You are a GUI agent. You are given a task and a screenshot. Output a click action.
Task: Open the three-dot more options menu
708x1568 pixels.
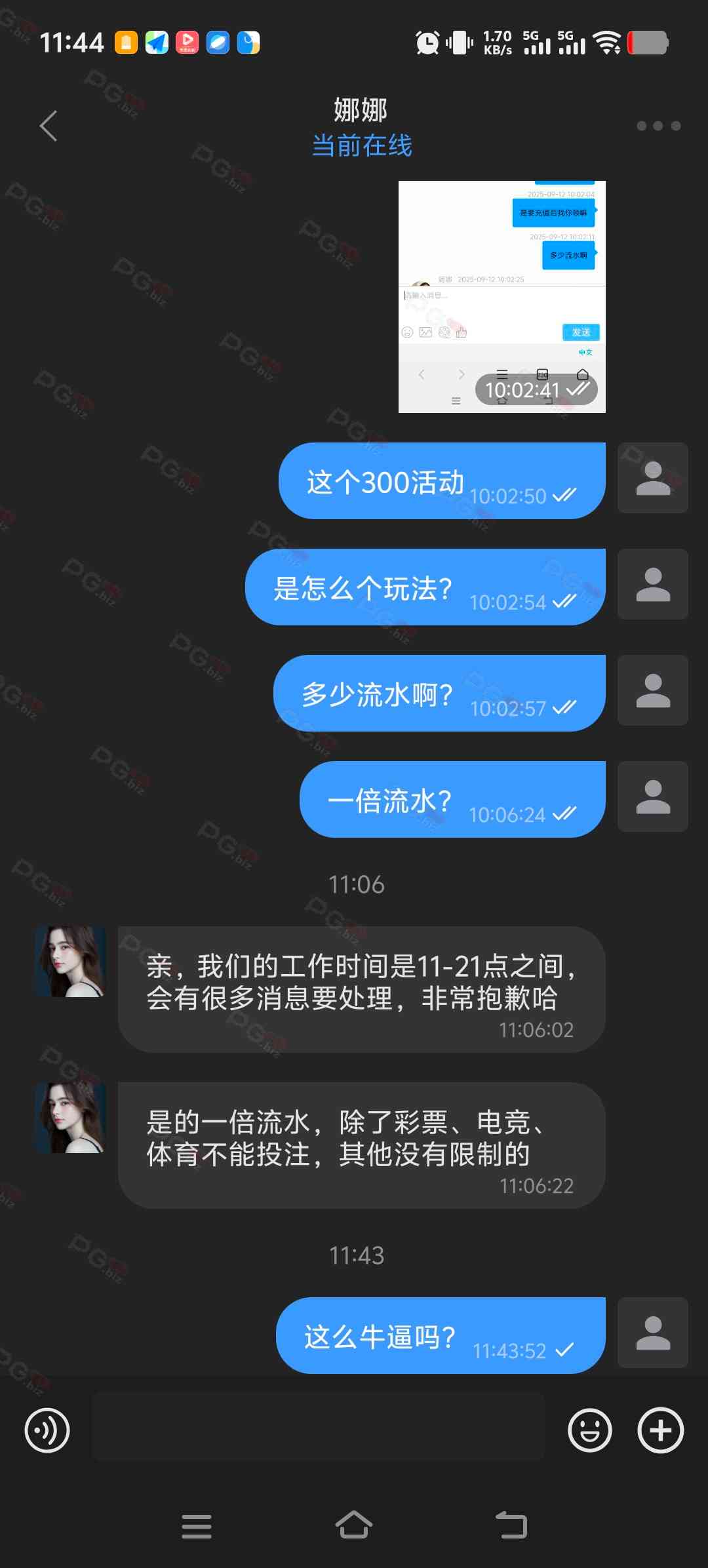click(658, 126)
